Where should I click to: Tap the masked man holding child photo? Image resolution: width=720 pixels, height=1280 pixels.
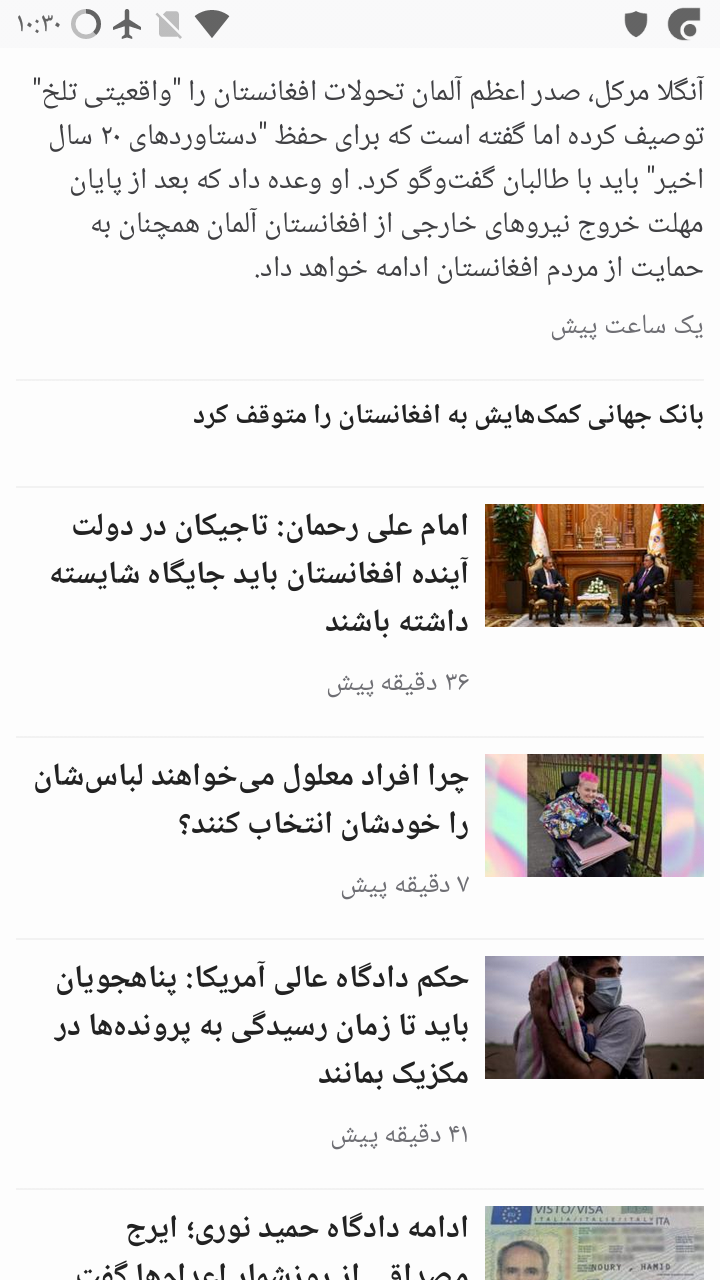pos(594,1018)
